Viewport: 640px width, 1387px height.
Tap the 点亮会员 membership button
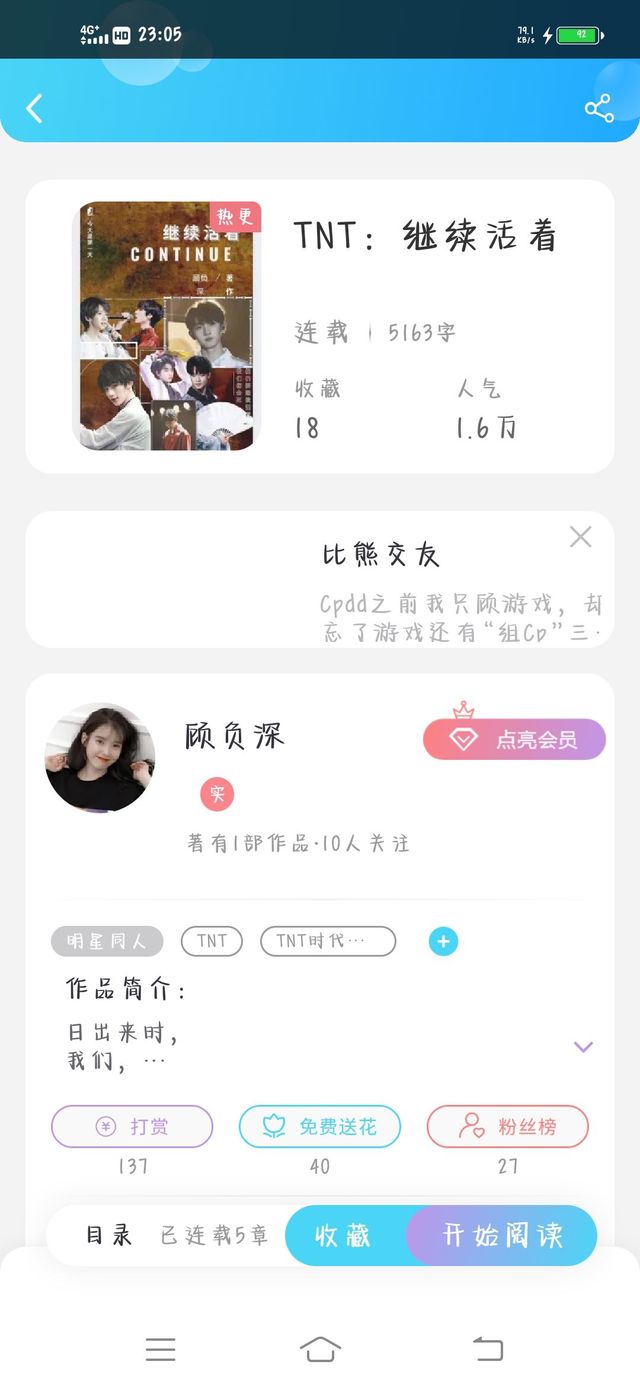click(515, 739)
